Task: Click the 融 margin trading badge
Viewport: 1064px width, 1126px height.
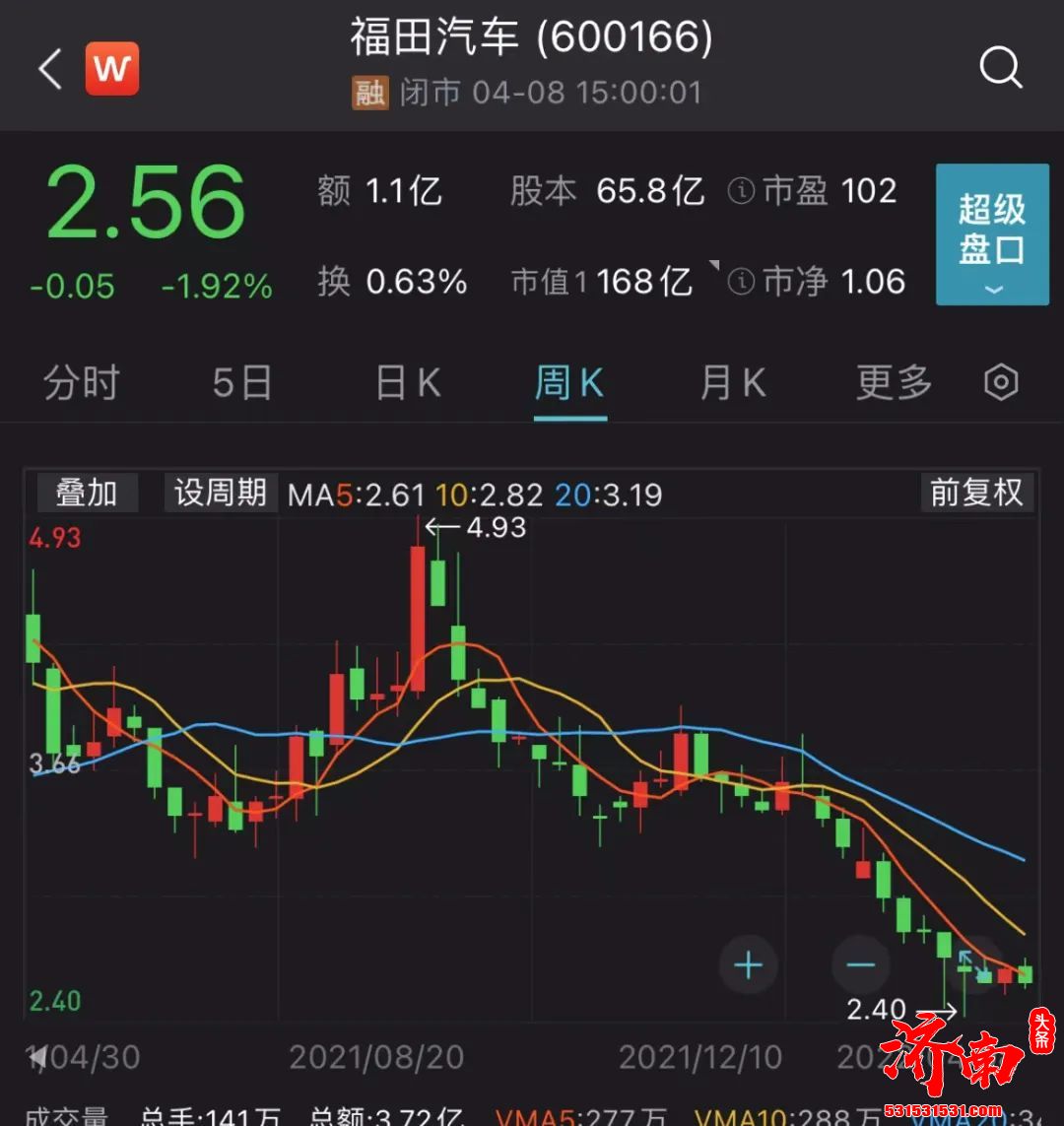Action: click(x=369, y=92)
